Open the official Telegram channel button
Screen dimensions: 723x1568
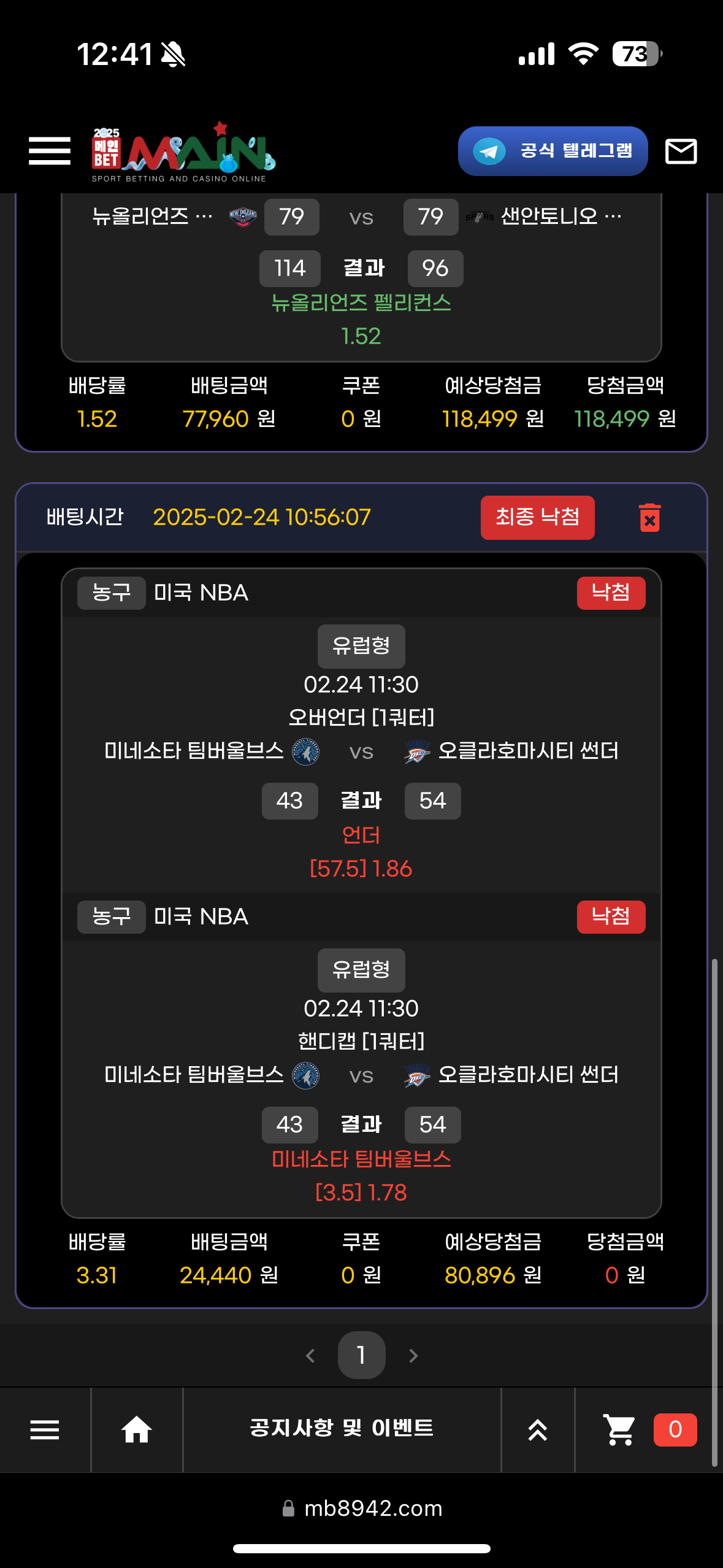(553, 151)
